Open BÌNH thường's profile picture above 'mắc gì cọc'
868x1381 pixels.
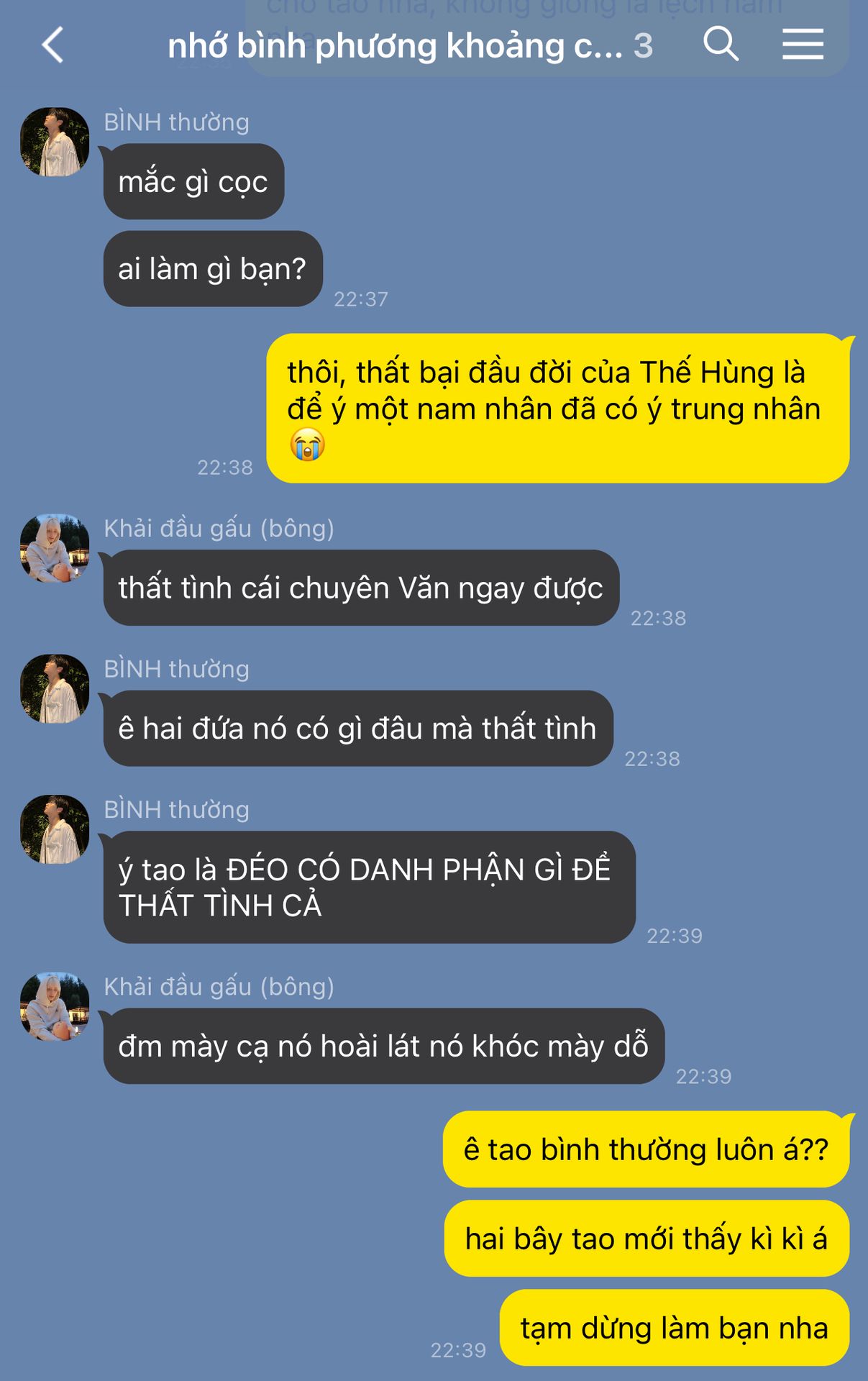[55, 142]
